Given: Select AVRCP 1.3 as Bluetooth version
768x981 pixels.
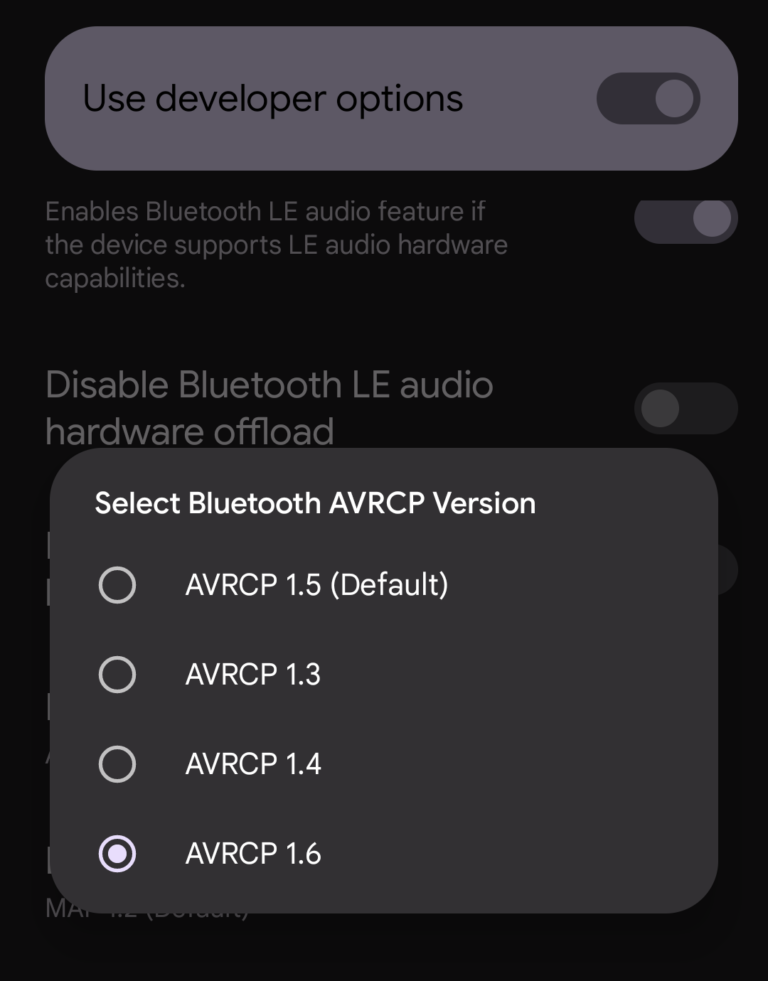Looking at the screenshot, I should [x=117, y=674].
